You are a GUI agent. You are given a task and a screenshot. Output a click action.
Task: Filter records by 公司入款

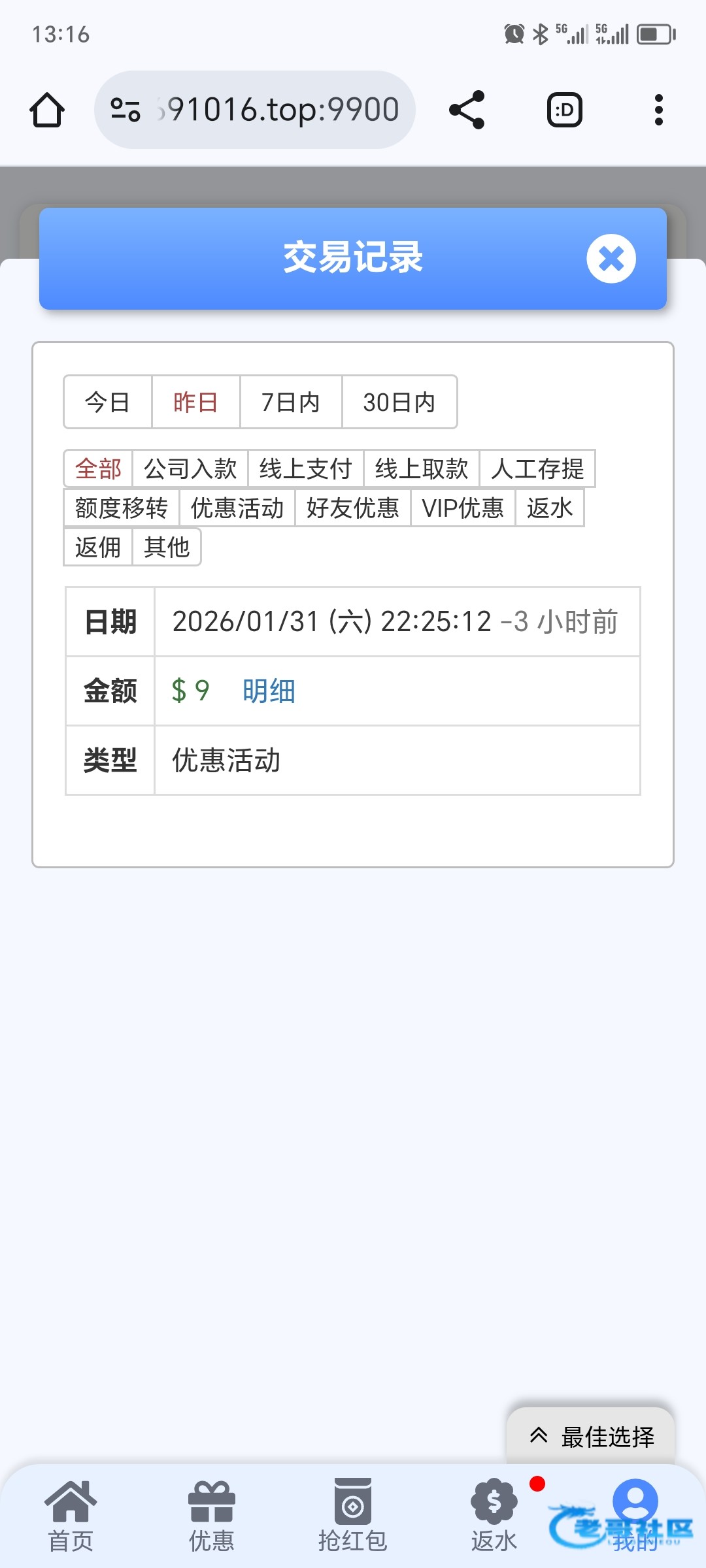pyautogui.click(x=190, y=468)
